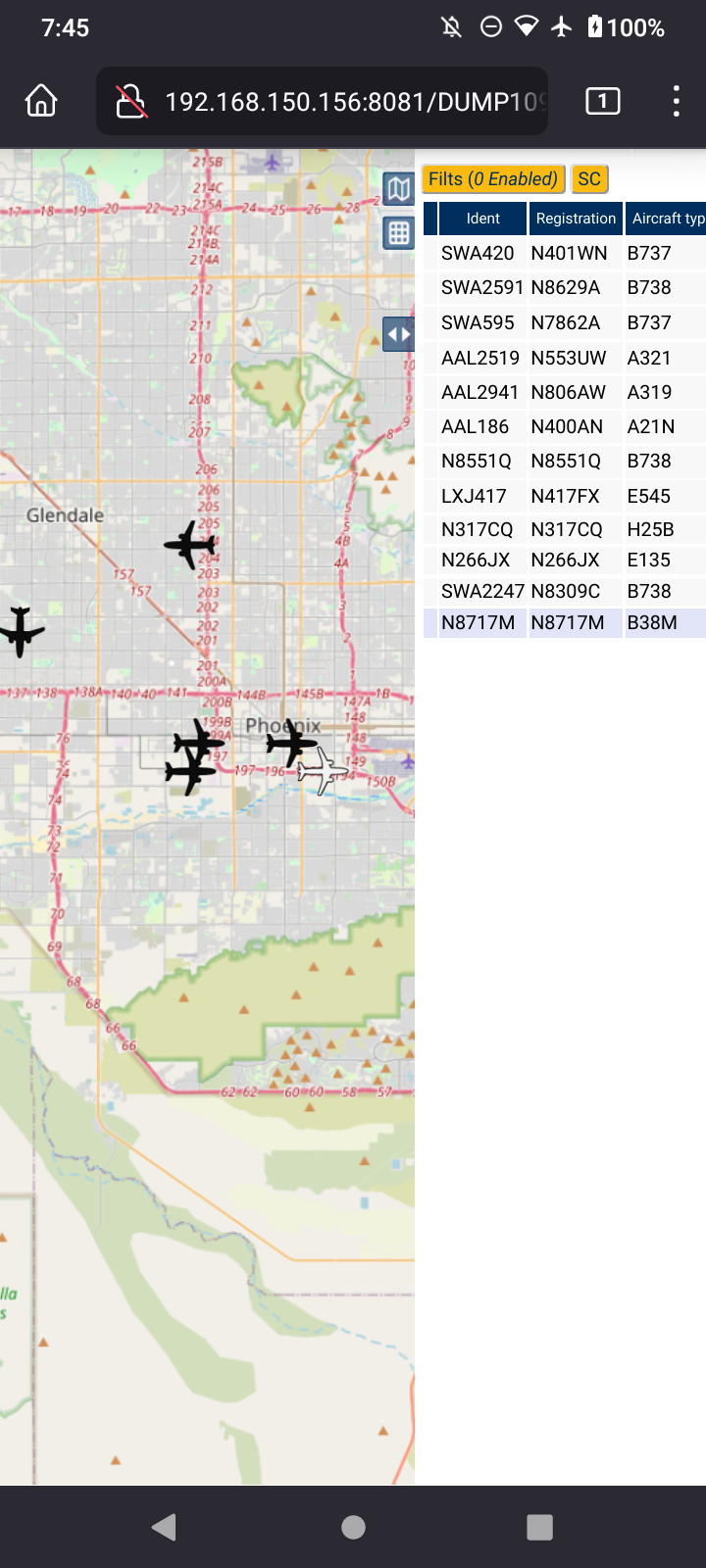
Task: Tap the plane icon near Glendale label
Action: [190, 544]
